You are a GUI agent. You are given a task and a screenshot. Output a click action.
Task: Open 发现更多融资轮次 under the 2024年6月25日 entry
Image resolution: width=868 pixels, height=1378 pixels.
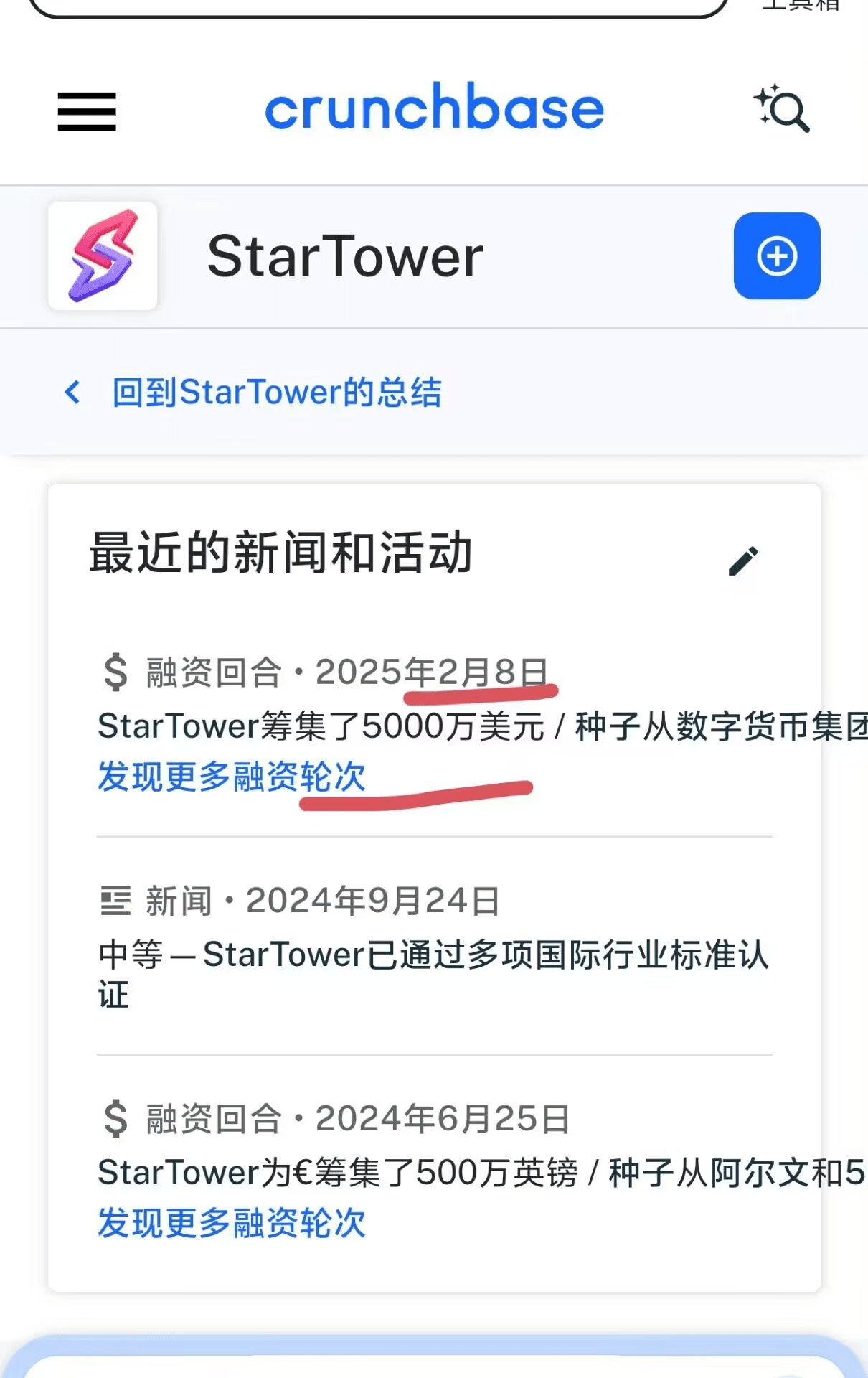point(232,1223)
